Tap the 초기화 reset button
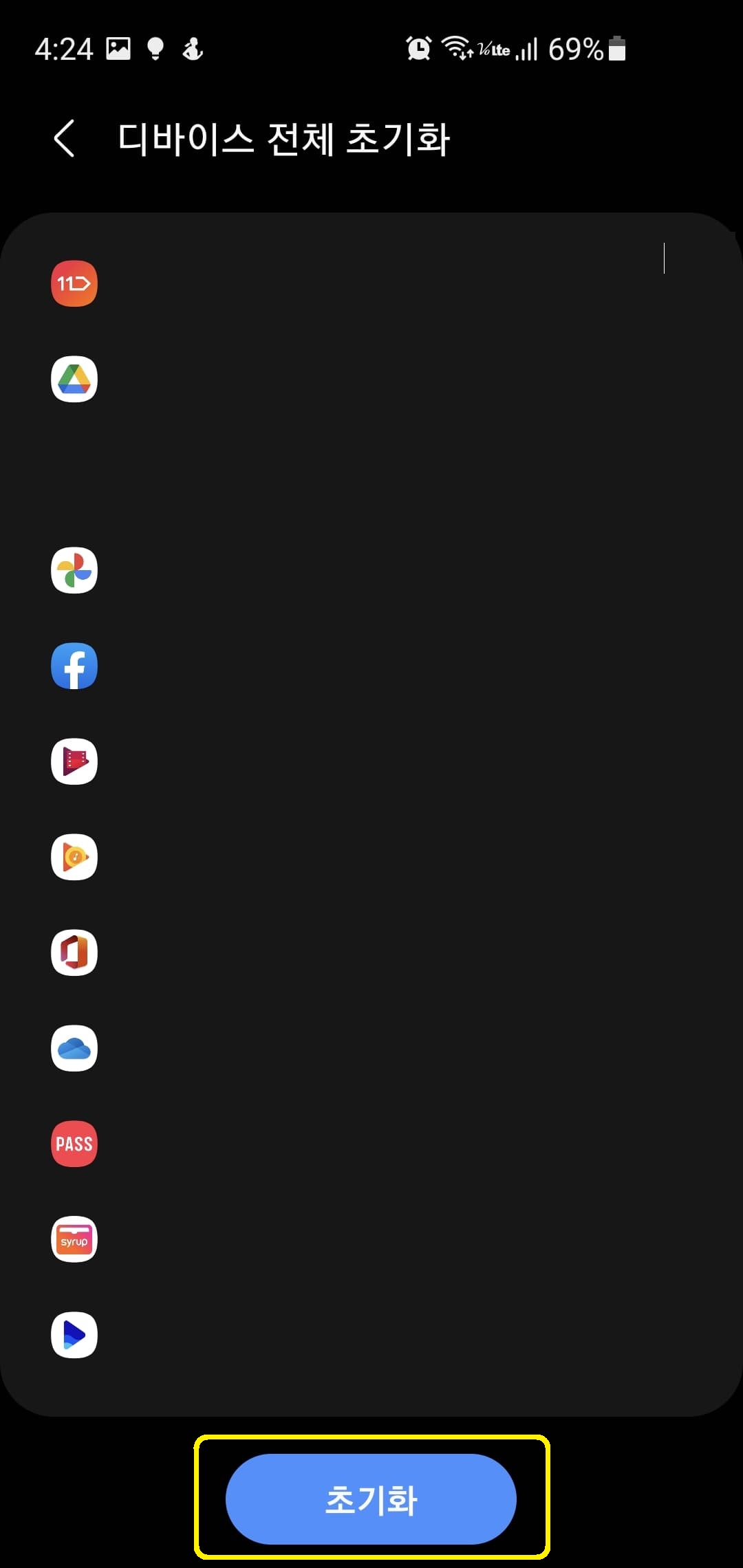Image resolution: width=743 pixels, height=1568 pixels. coord(371,1499)
